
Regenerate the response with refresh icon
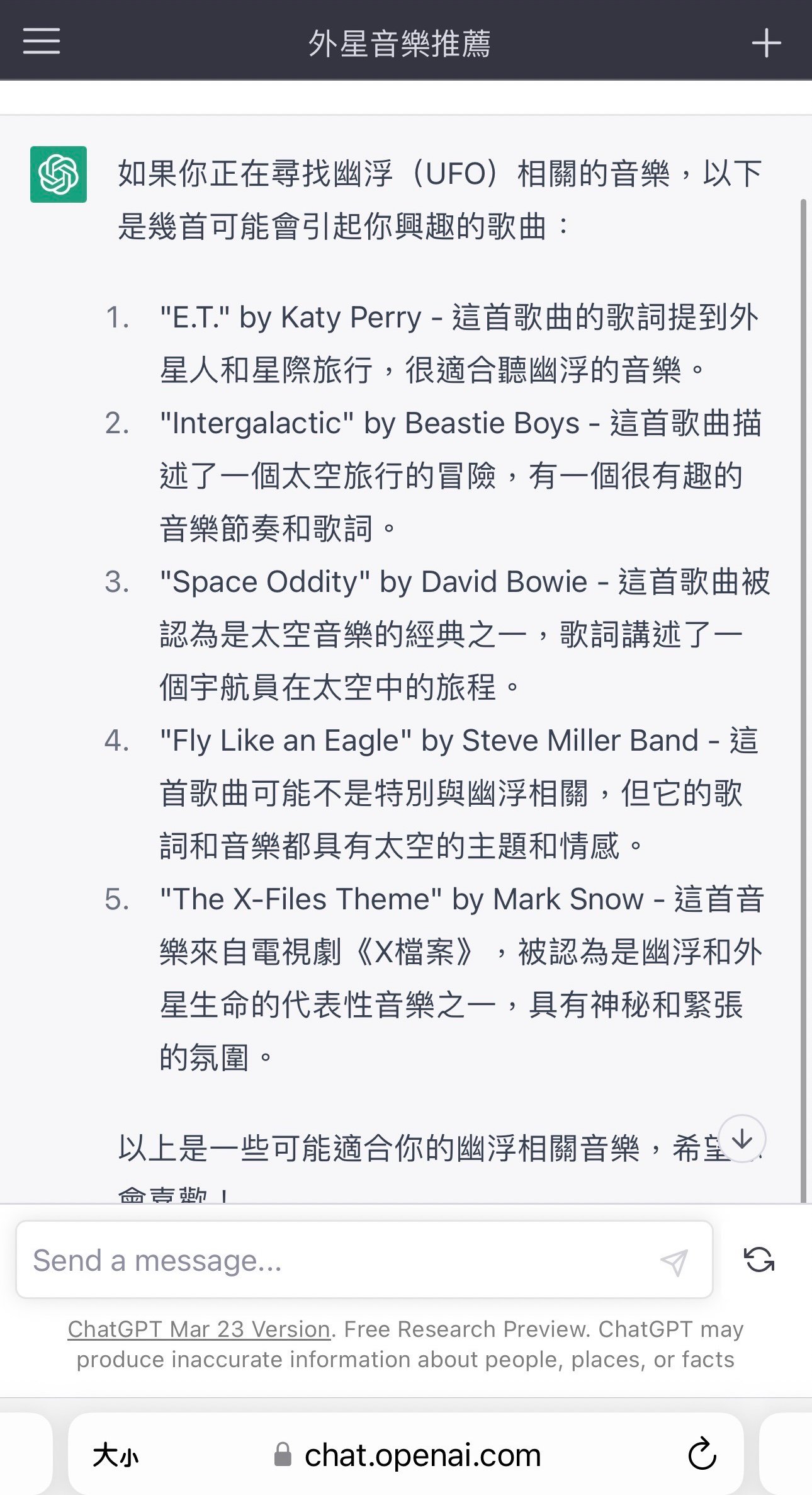coord(759,1260)
